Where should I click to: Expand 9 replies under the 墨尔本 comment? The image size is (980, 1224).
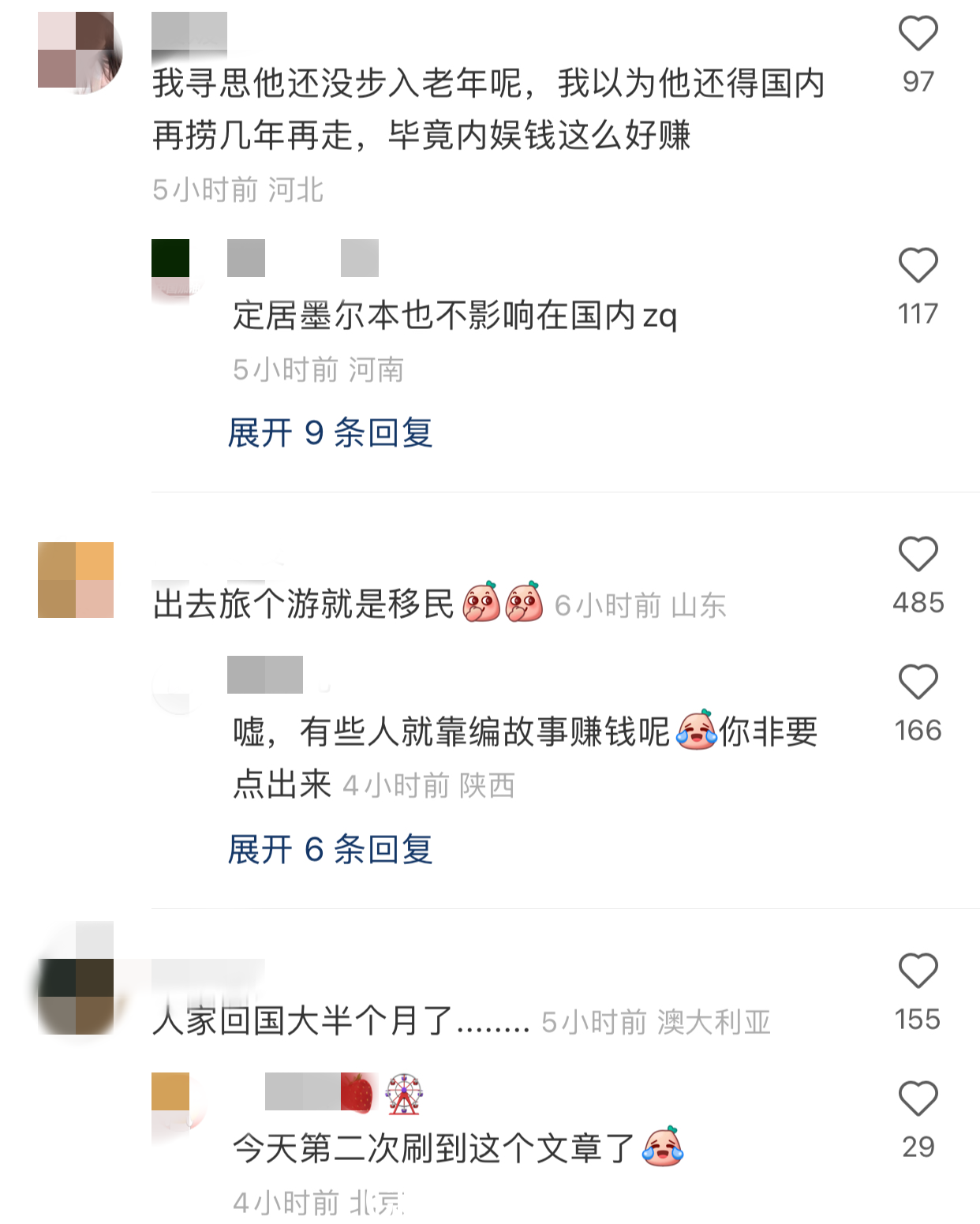tap(330, 433)
